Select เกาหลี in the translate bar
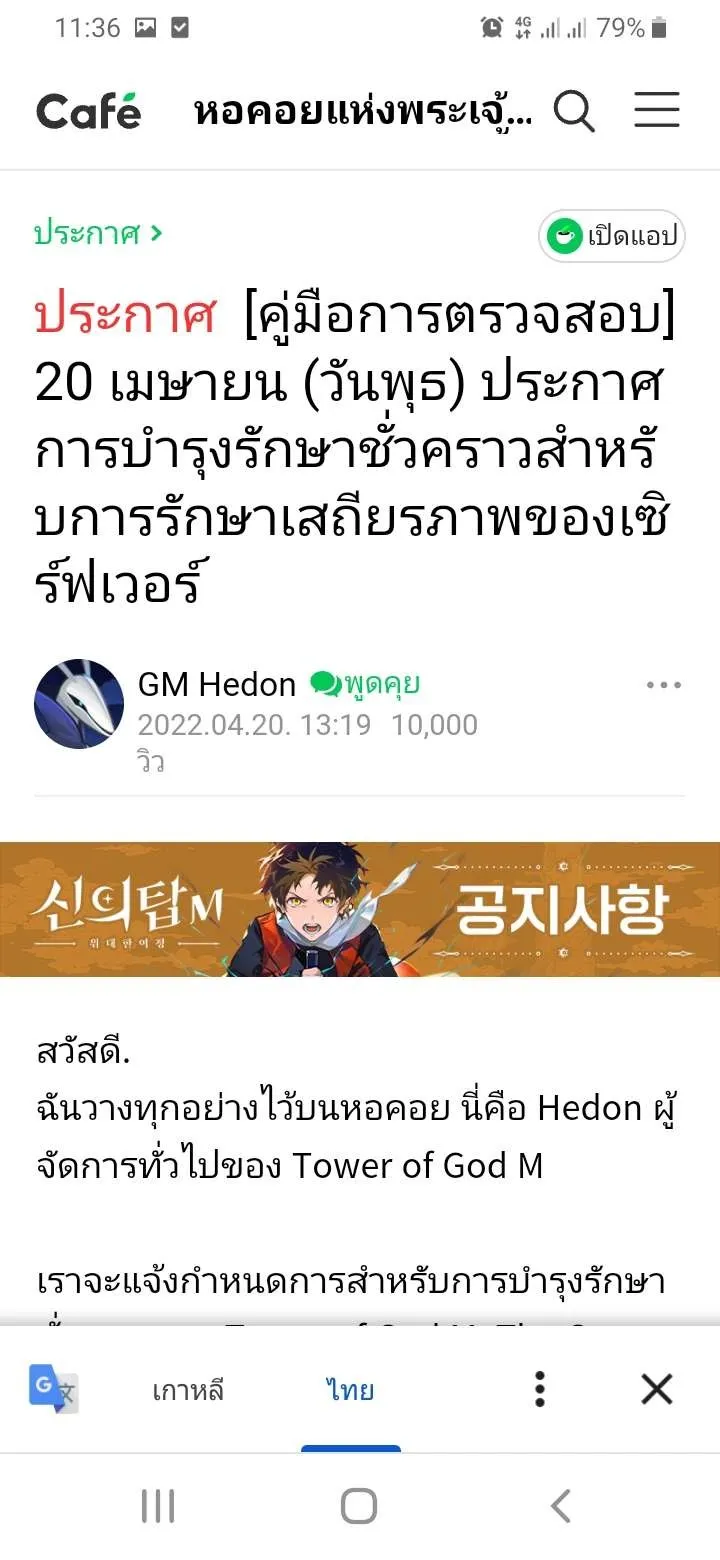This screenshot has width=720, height=1560. point(188,1390)
